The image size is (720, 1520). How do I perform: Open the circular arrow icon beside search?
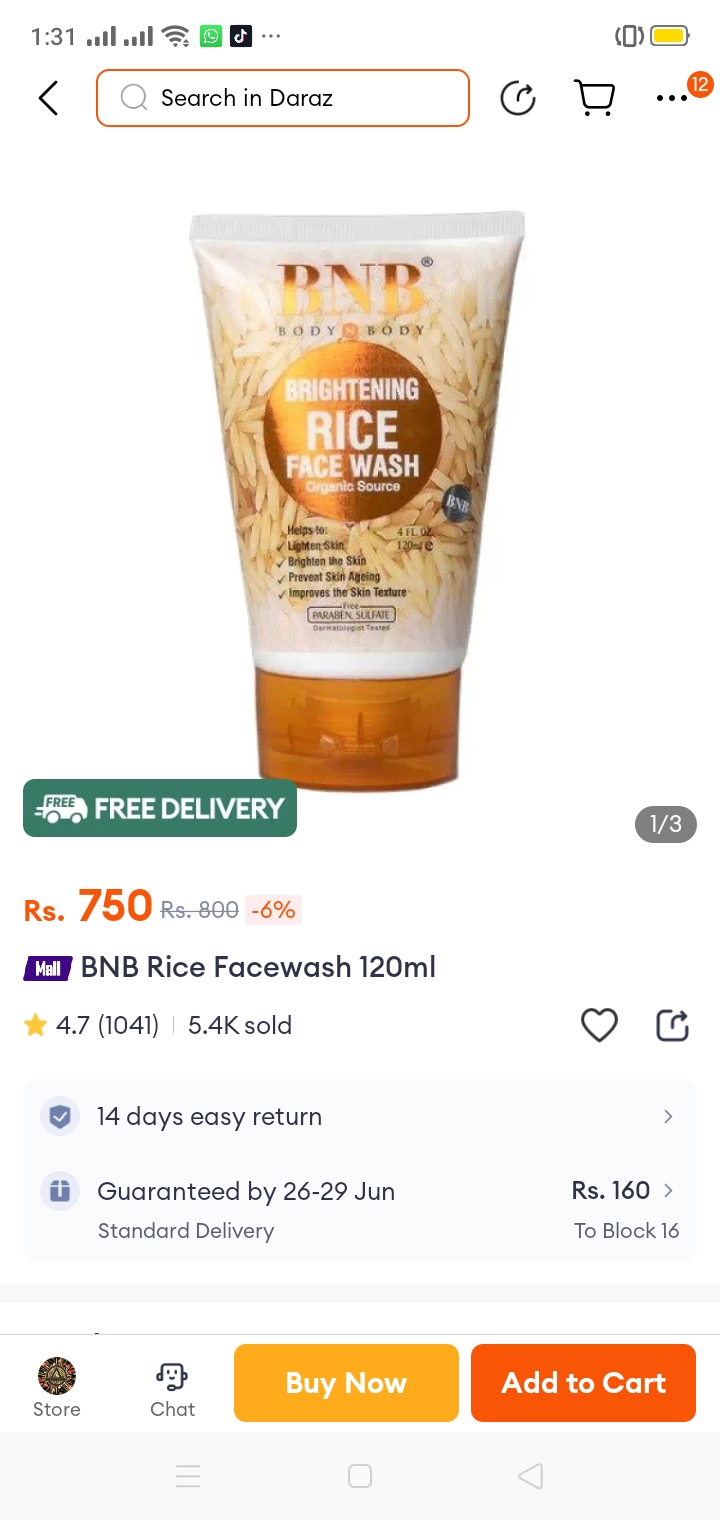coord(518,98)
